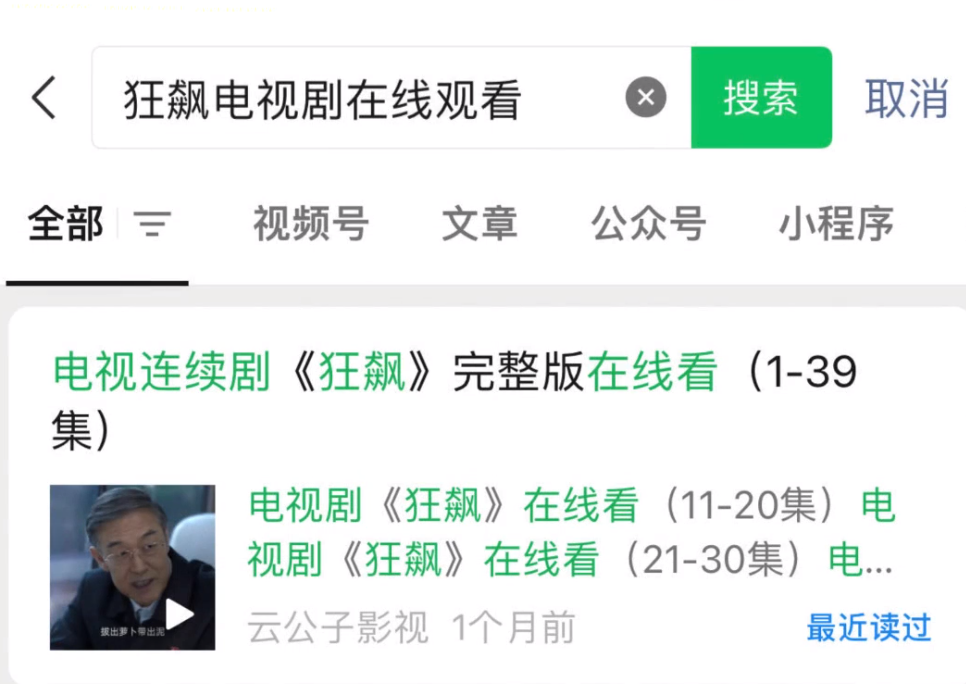Switch to the 小程序 tab
Image resolution: width=966 pixels, height=684 pixels.
coord(836,224)
